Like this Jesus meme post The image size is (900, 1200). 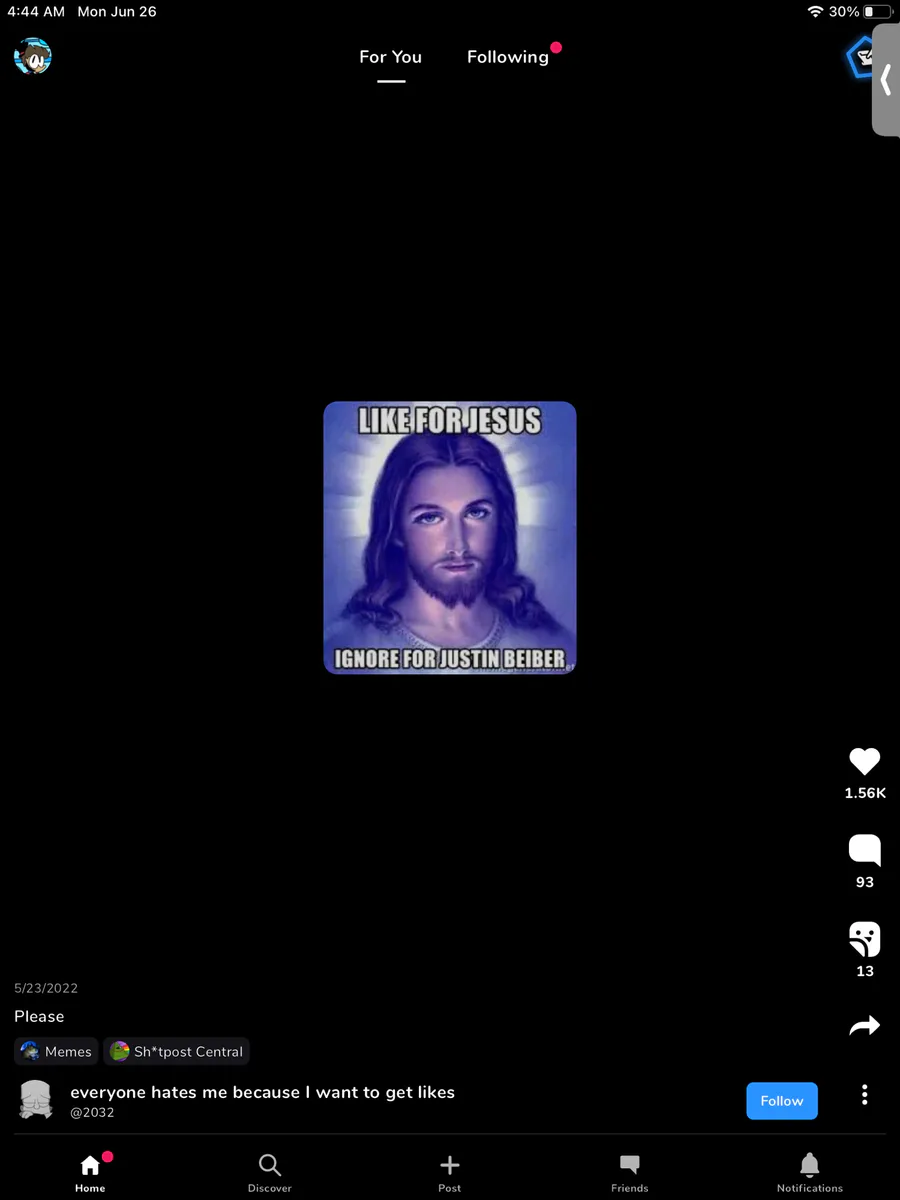coord(864,762)
